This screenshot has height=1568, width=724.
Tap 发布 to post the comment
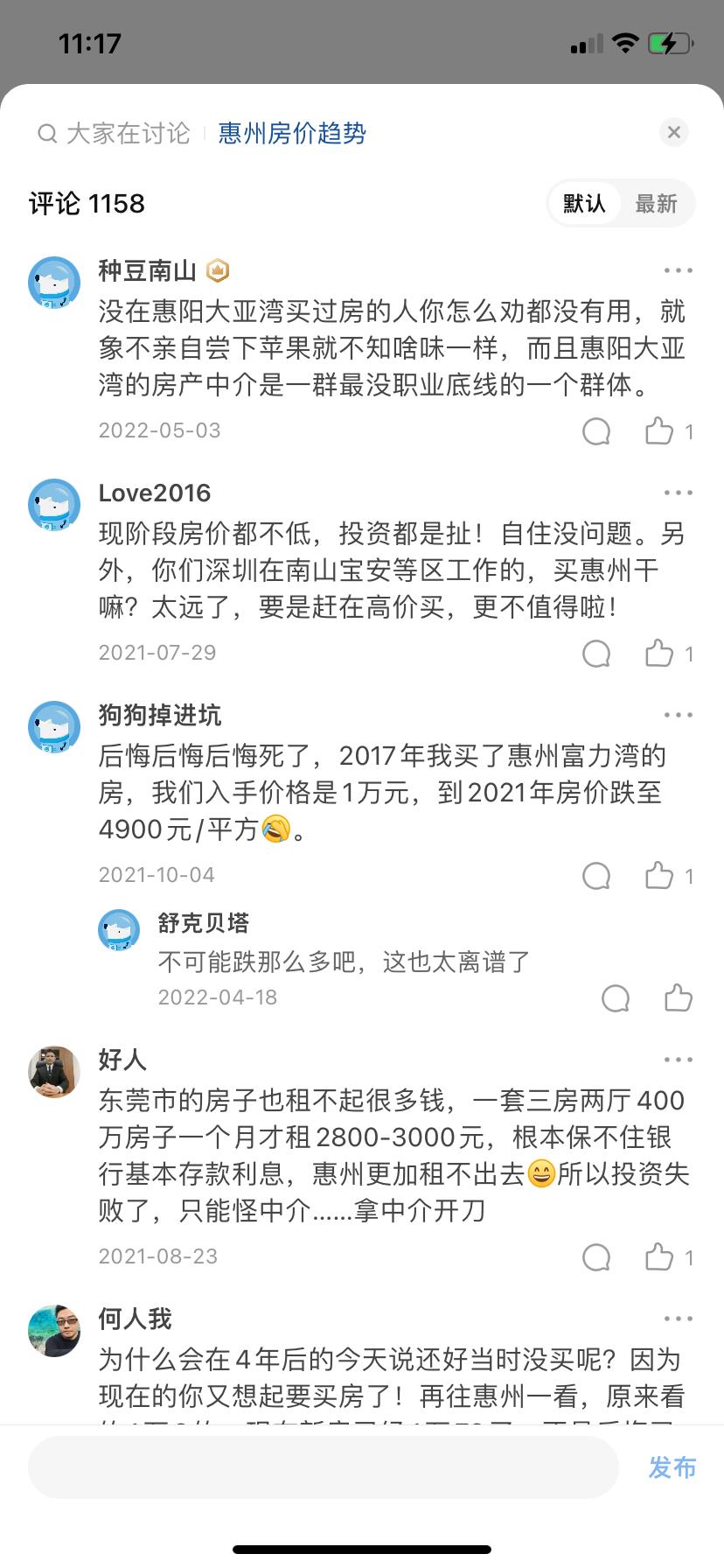[672, 1467]
